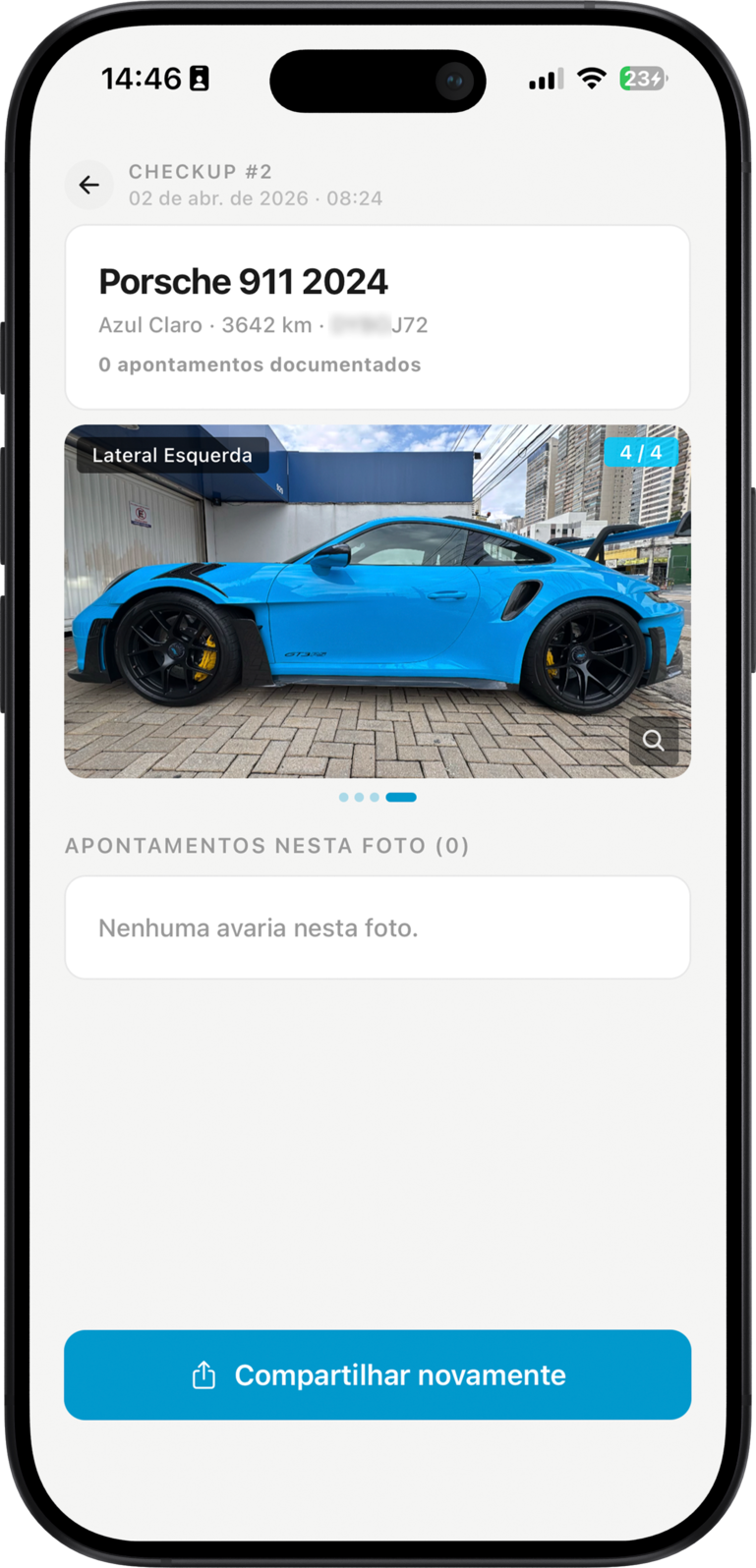The image size is (756, 1568).
Task: Go back using the arrow button
Action: (x=89, y=185)
